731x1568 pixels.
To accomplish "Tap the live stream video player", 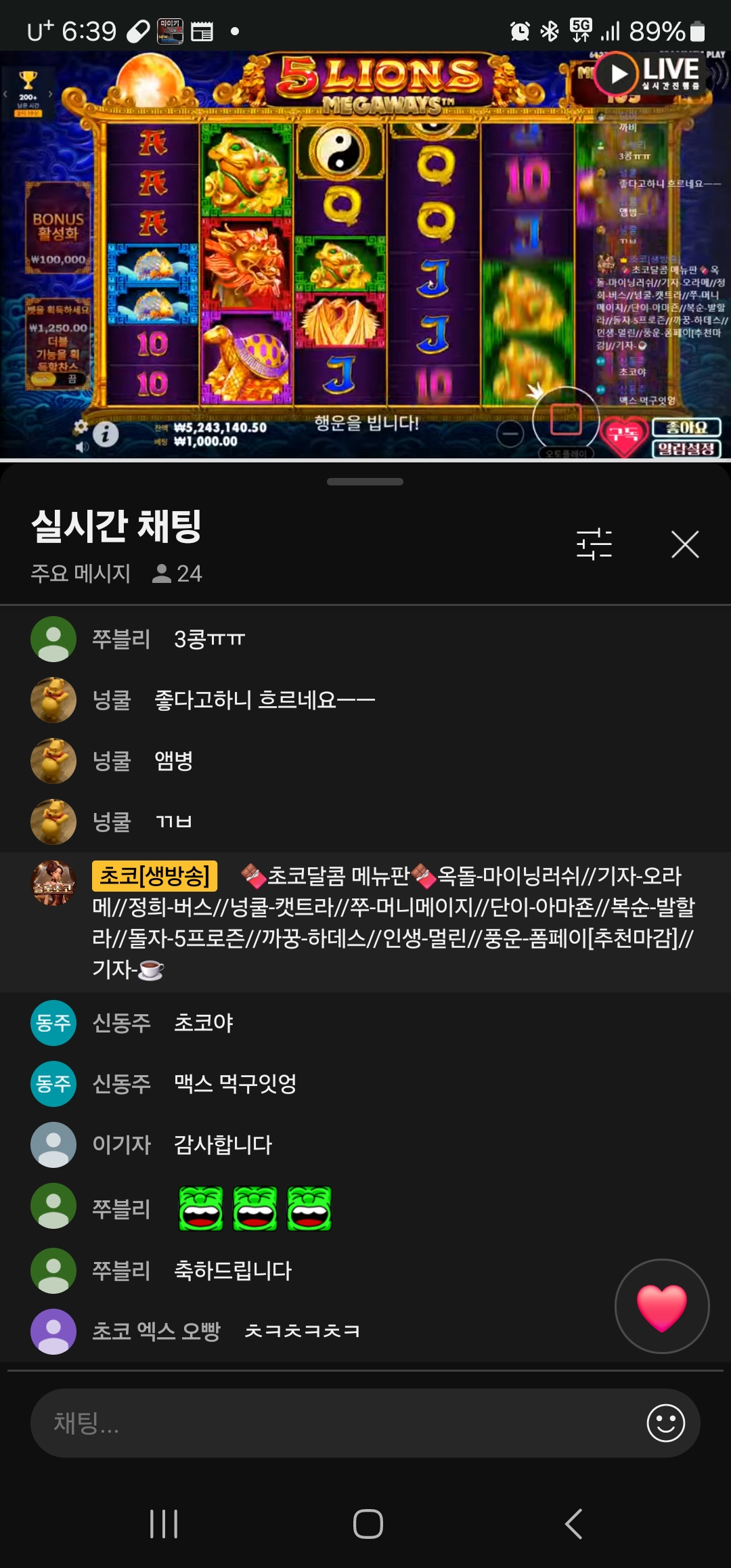I will [365, 255].
